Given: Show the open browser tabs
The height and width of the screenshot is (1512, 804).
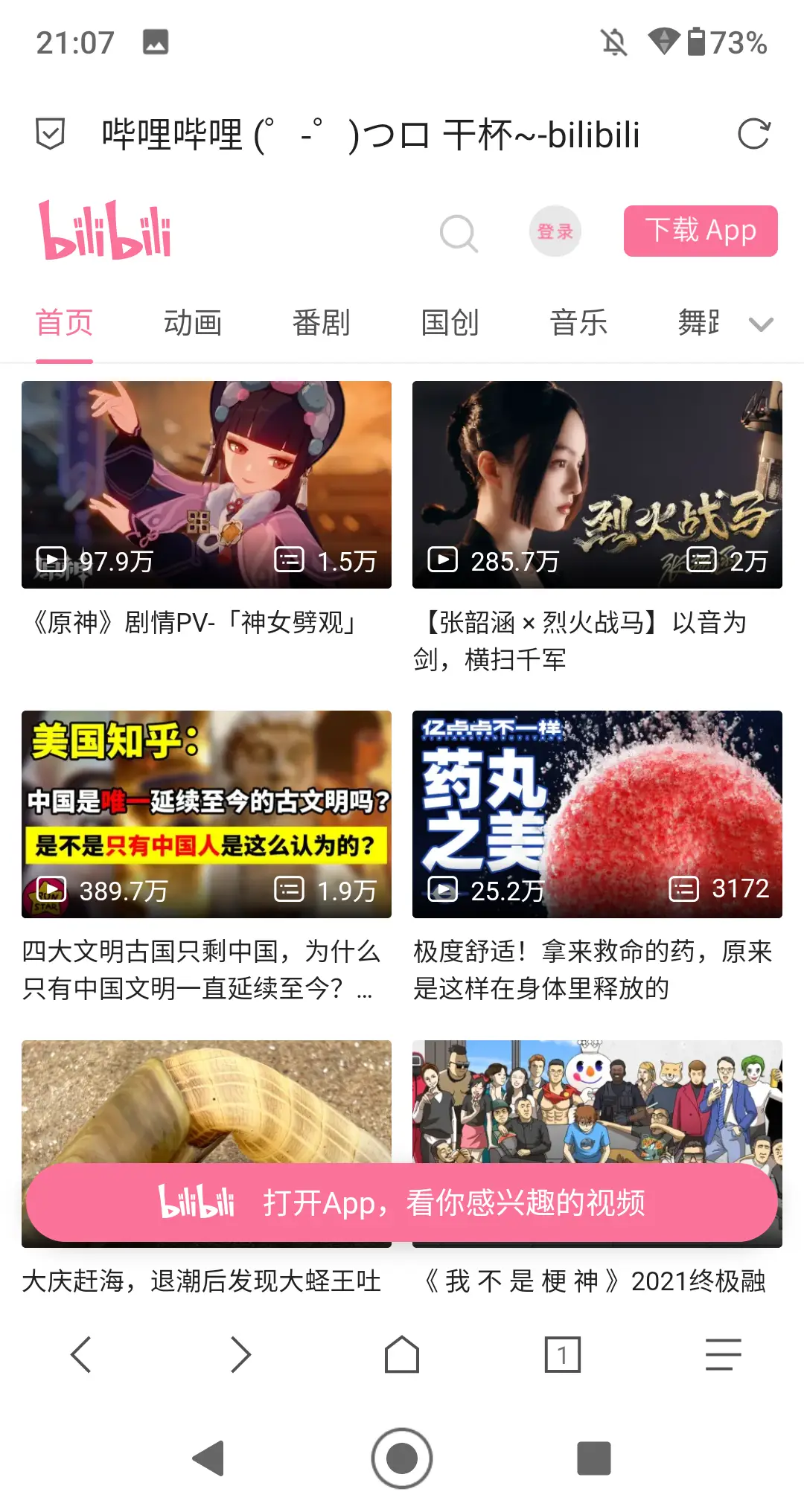Looking at the screenshot, I should [562, 1354].
